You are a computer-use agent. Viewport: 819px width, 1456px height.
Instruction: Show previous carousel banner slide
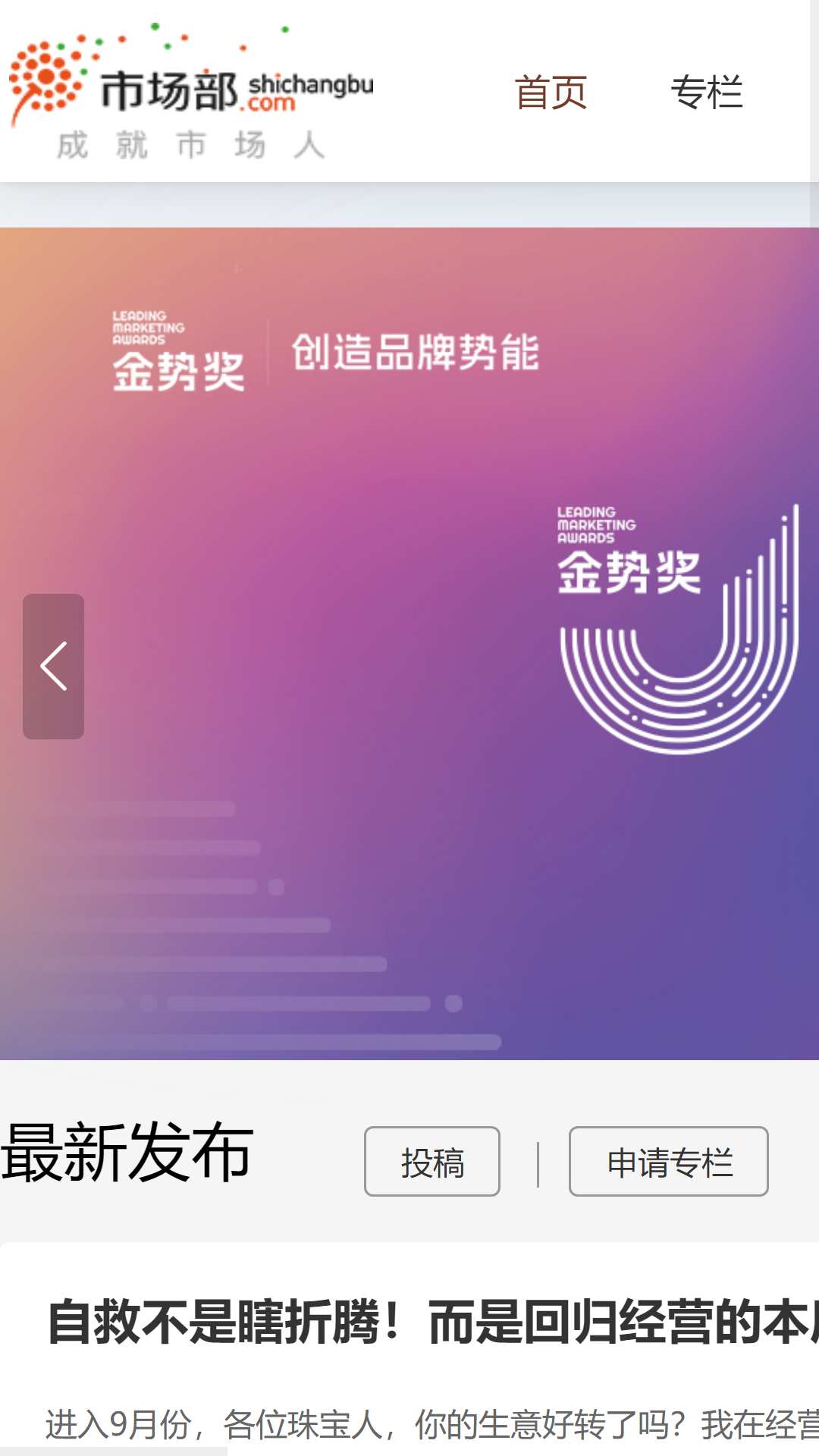tap(53, 666)
